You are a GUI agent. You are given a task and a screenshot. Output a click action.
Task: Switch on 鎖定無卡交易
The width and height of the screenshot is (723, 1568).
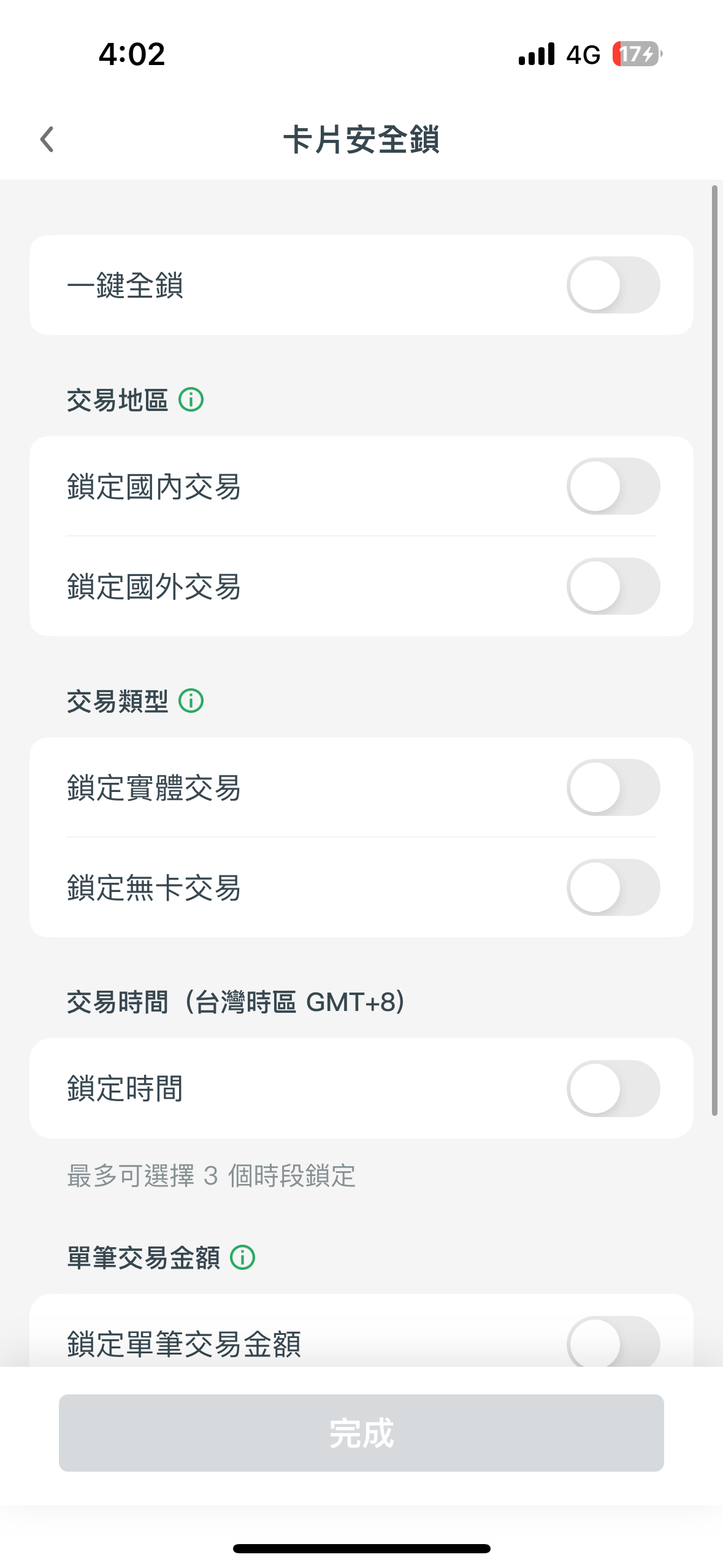(613, 888)
